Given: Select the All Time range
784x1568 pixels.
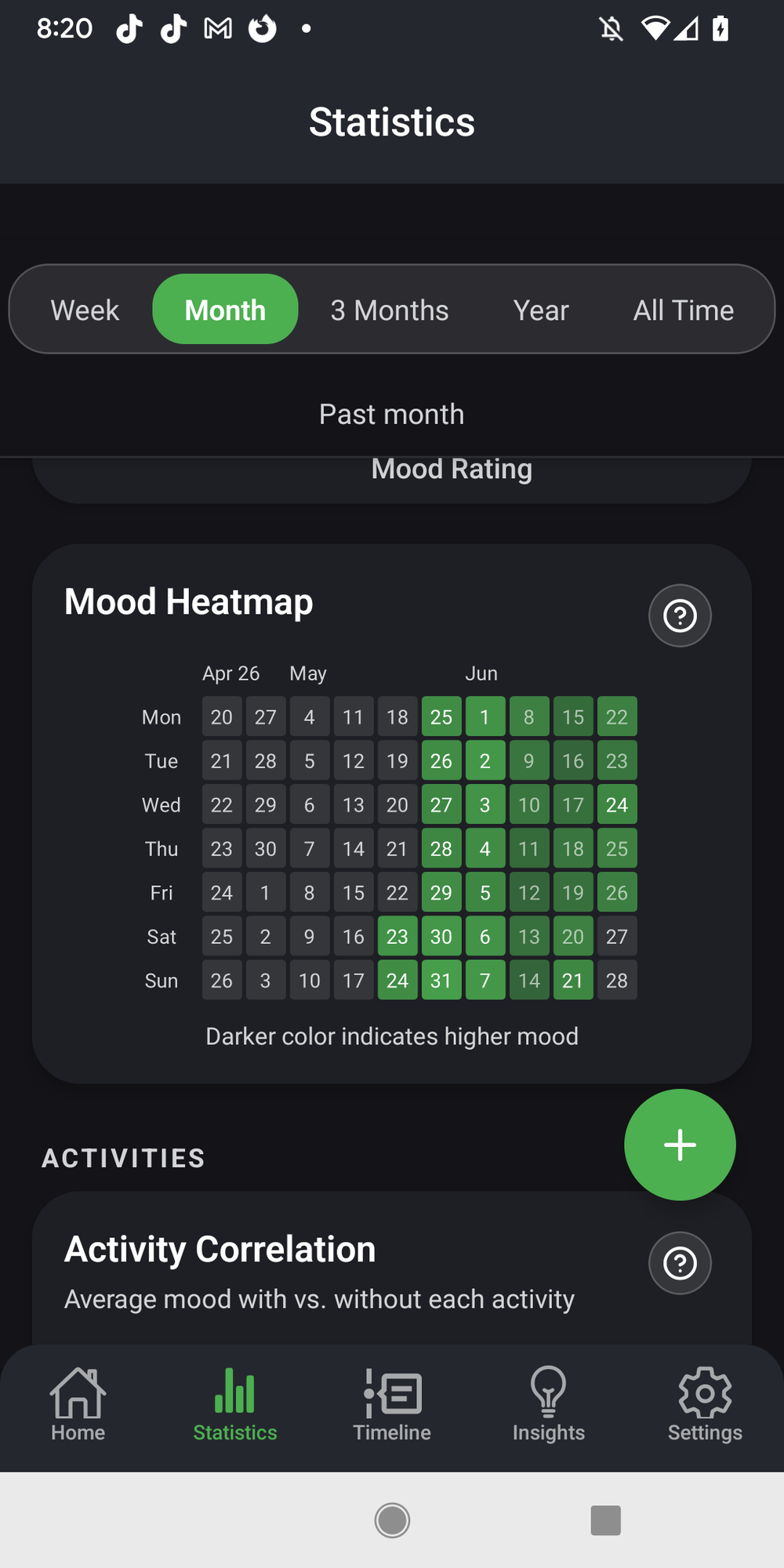Looking at the screenshot, I should pyautogui.click(x=684, y=310).
